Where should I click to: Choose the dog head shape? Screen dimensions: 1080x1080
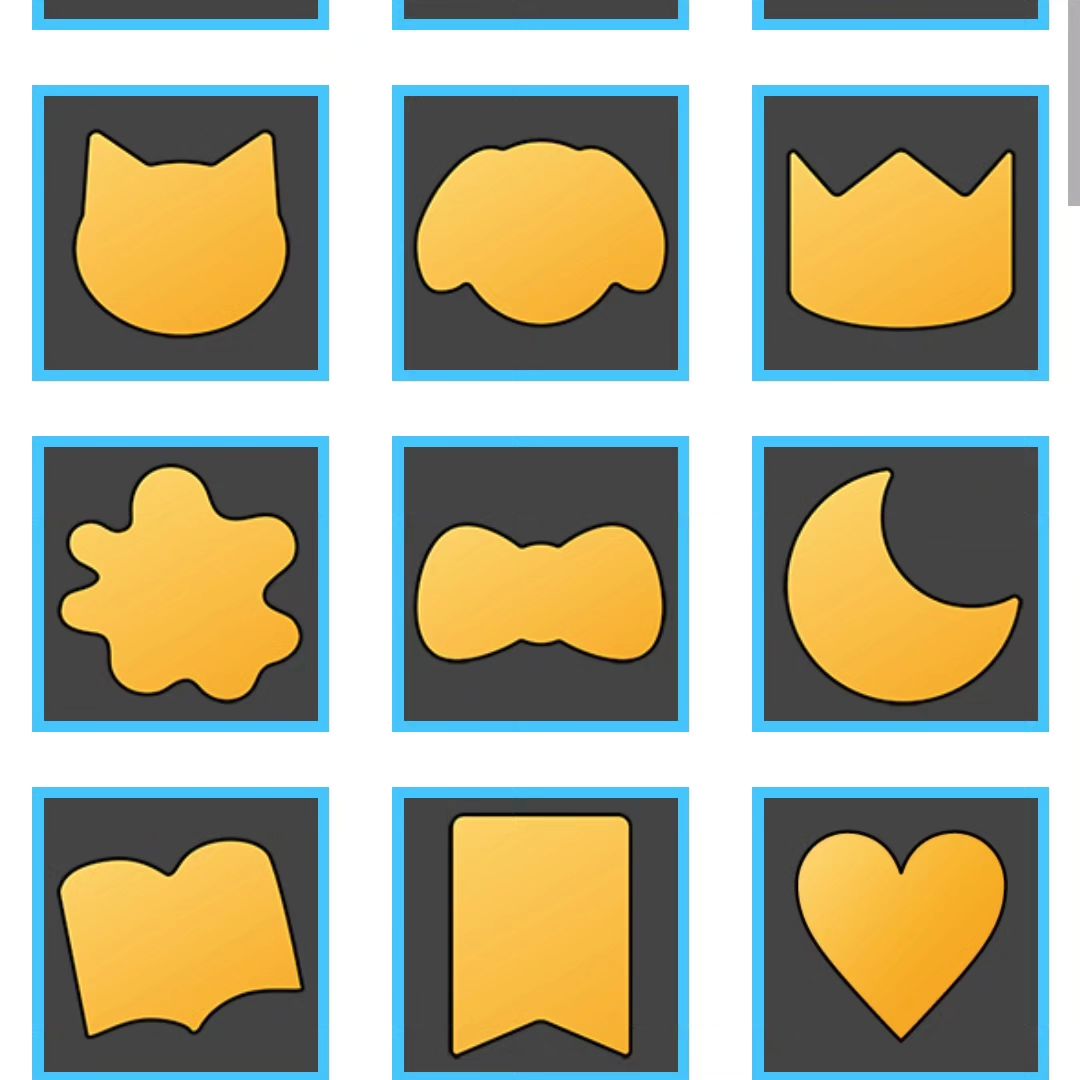click(540, 233)
